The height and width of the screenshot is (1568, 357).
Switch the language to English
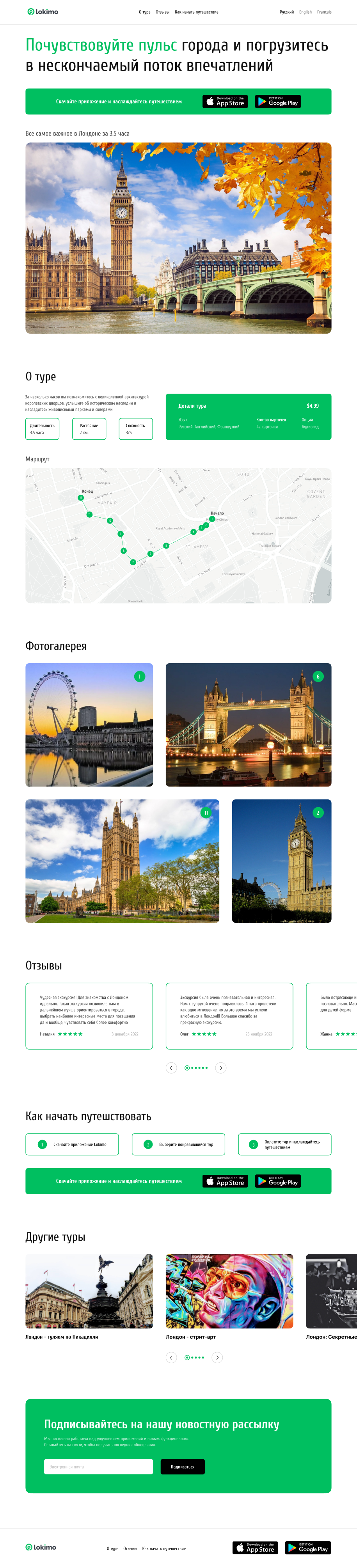coord(305,12)
